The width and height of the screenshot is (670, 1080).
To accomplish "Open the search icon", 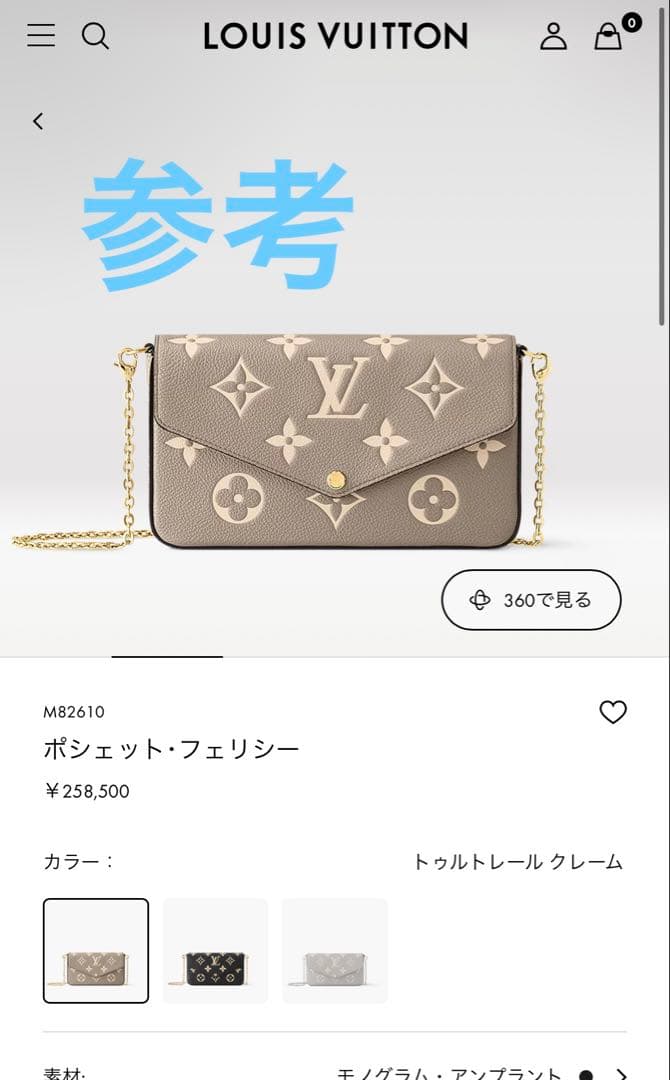I will [x=95, y=36].
